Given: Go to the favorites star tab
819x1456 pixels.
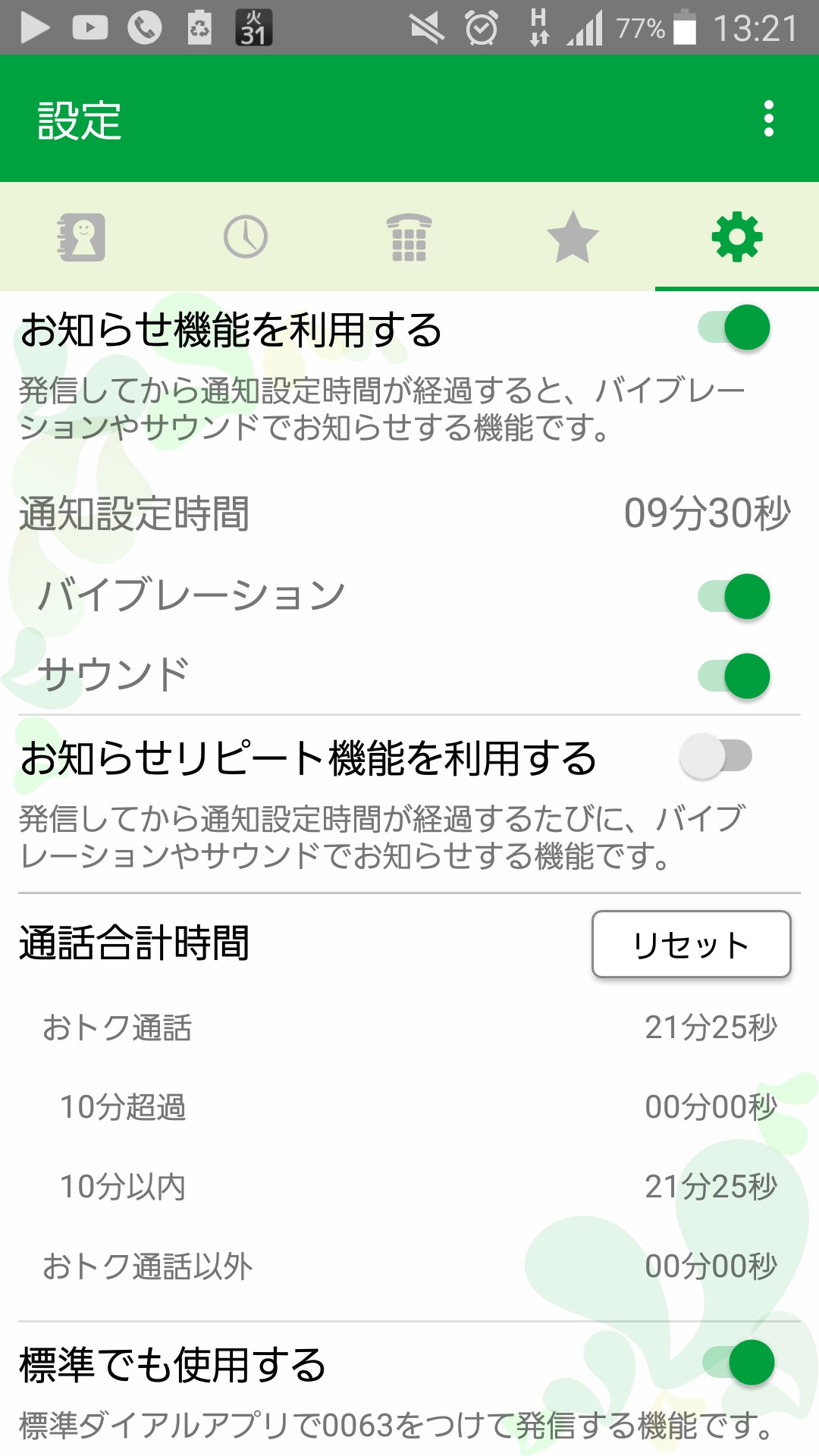Looking at the screenshot, I should (573, 237).
